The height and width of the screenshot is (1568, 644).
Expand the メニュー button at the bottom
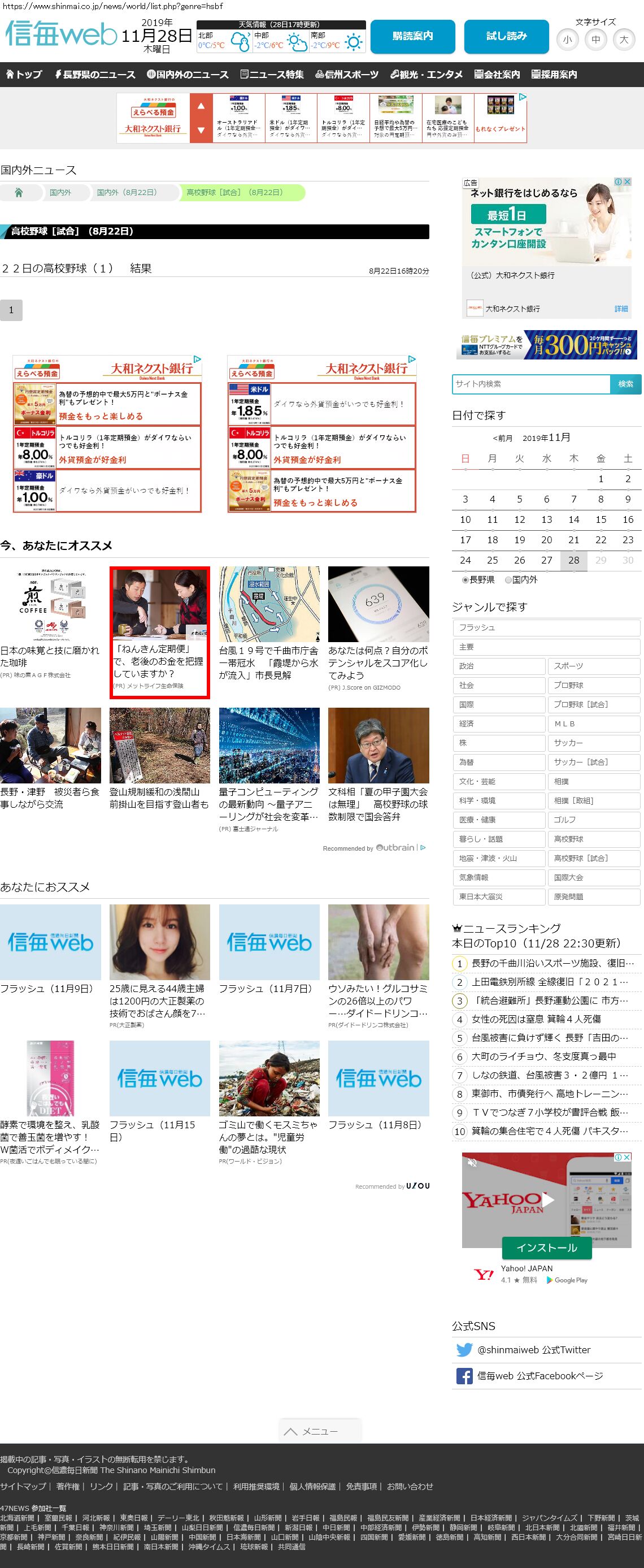coord(320,1431)
